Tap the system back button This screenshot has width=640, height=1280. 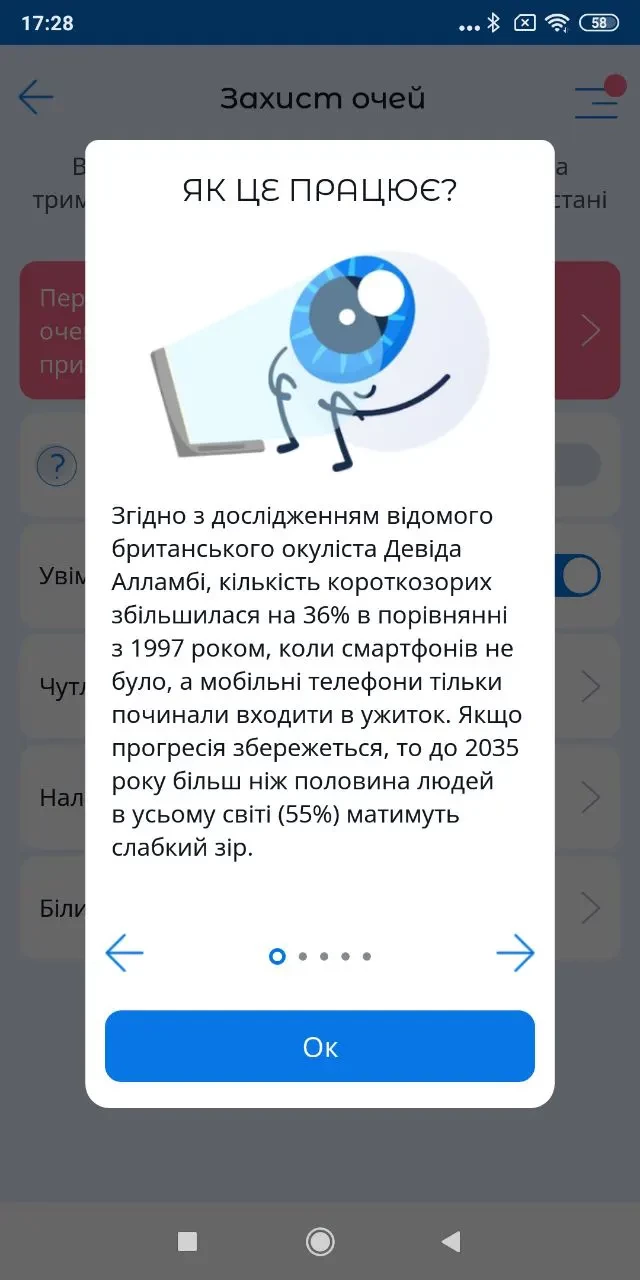point(451,1241)
